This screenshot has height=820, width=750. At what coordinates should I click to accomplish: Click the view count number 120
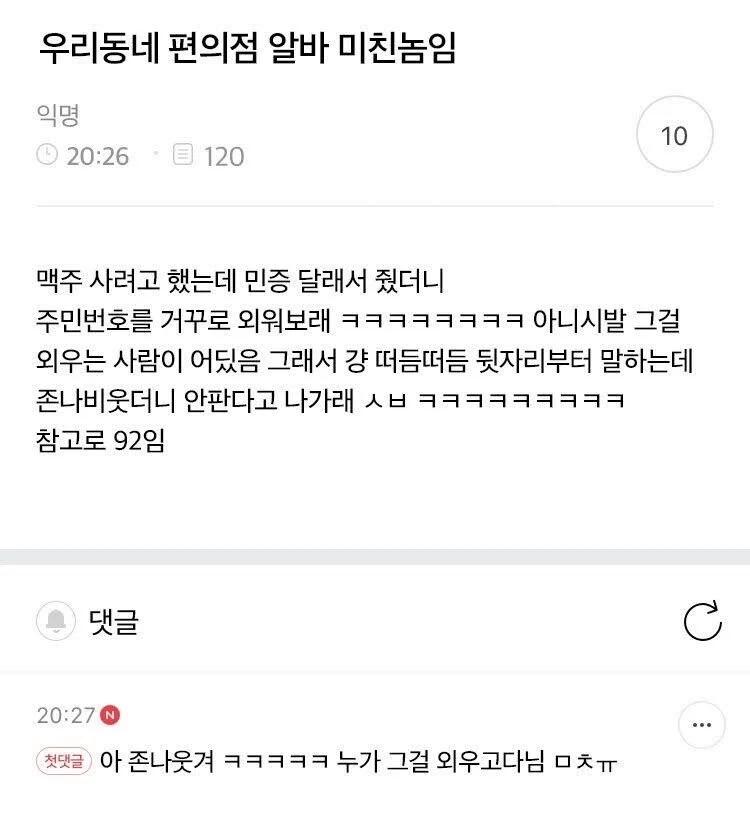pos(210,156)
